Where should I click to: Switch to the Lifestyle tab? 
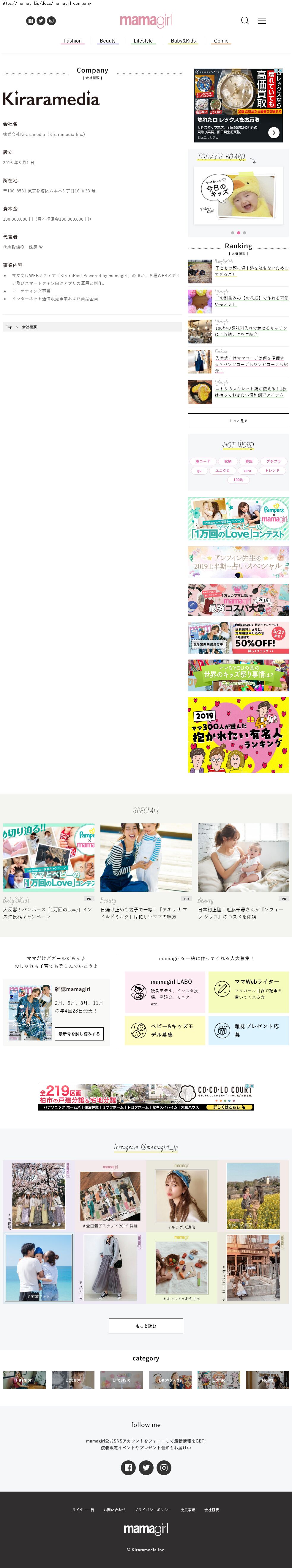[143, 41]
